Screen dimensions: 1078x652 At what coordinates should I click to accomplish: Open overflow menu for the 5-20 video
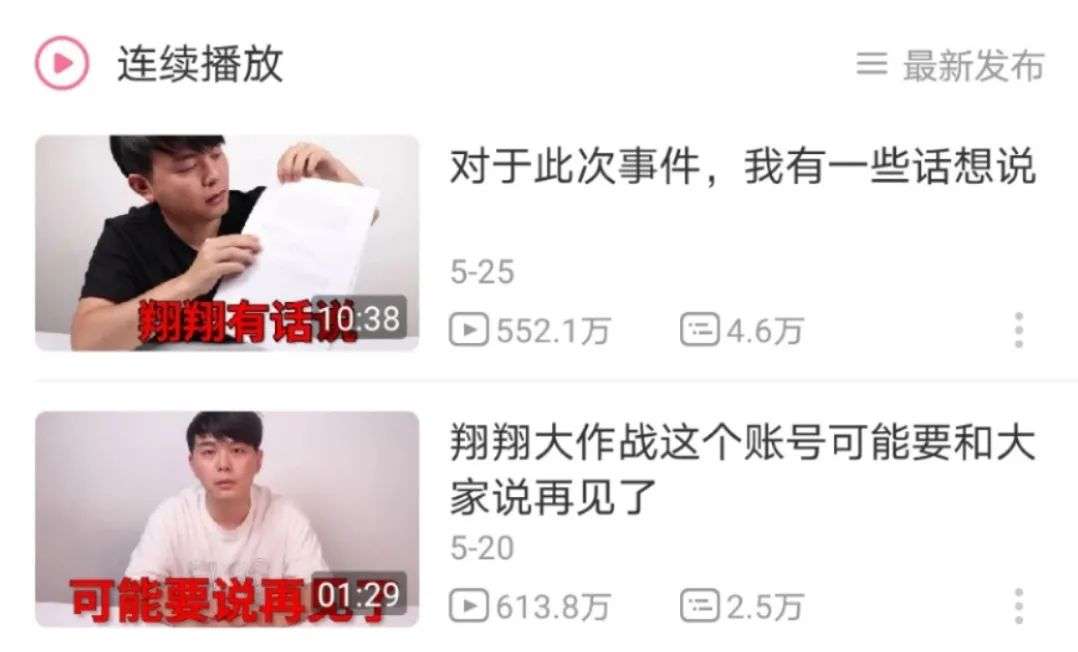tap(1019, 606)
